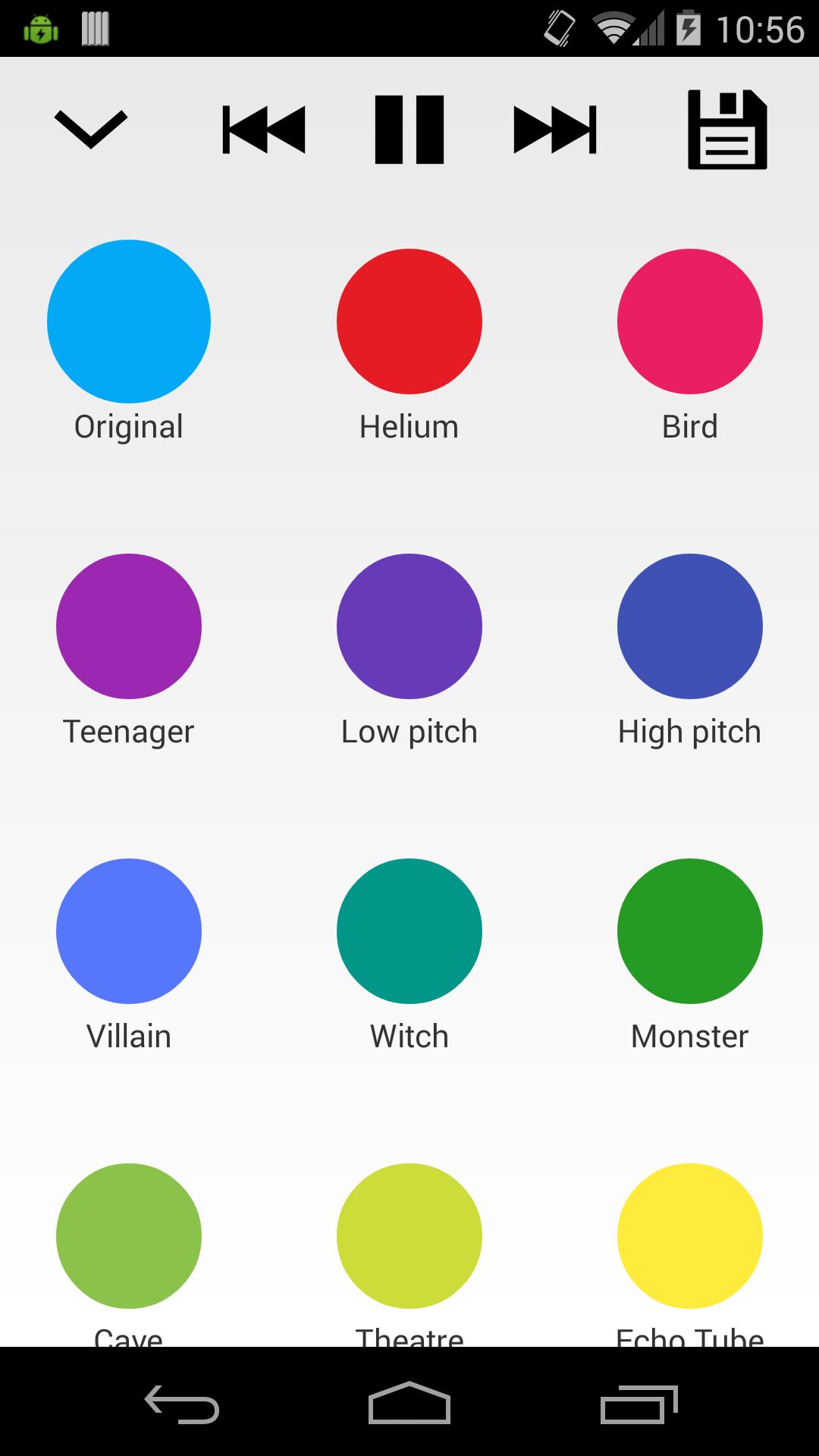Skip to the previous track

(x=264, y=130)
